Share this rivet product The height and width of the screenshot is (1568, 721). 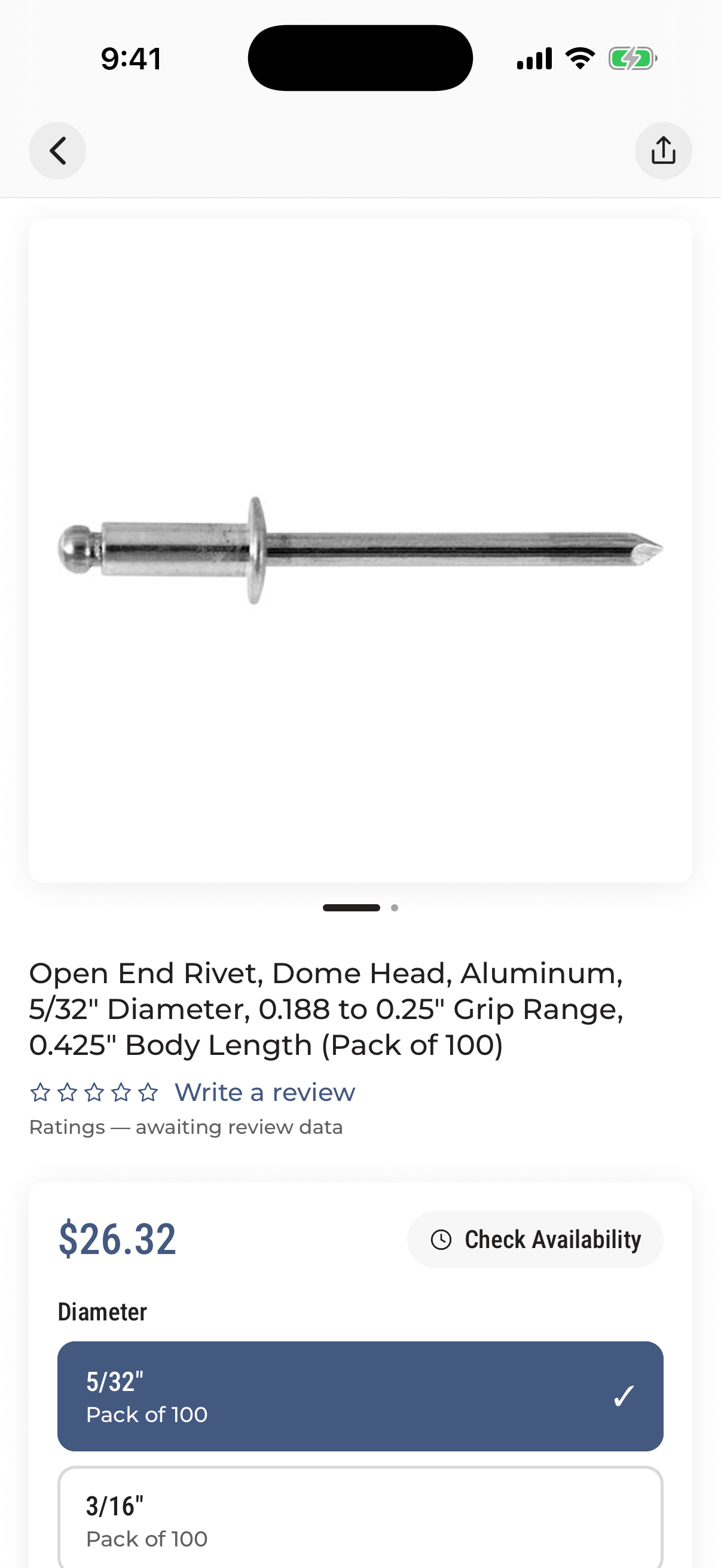(x=663, y=151)
